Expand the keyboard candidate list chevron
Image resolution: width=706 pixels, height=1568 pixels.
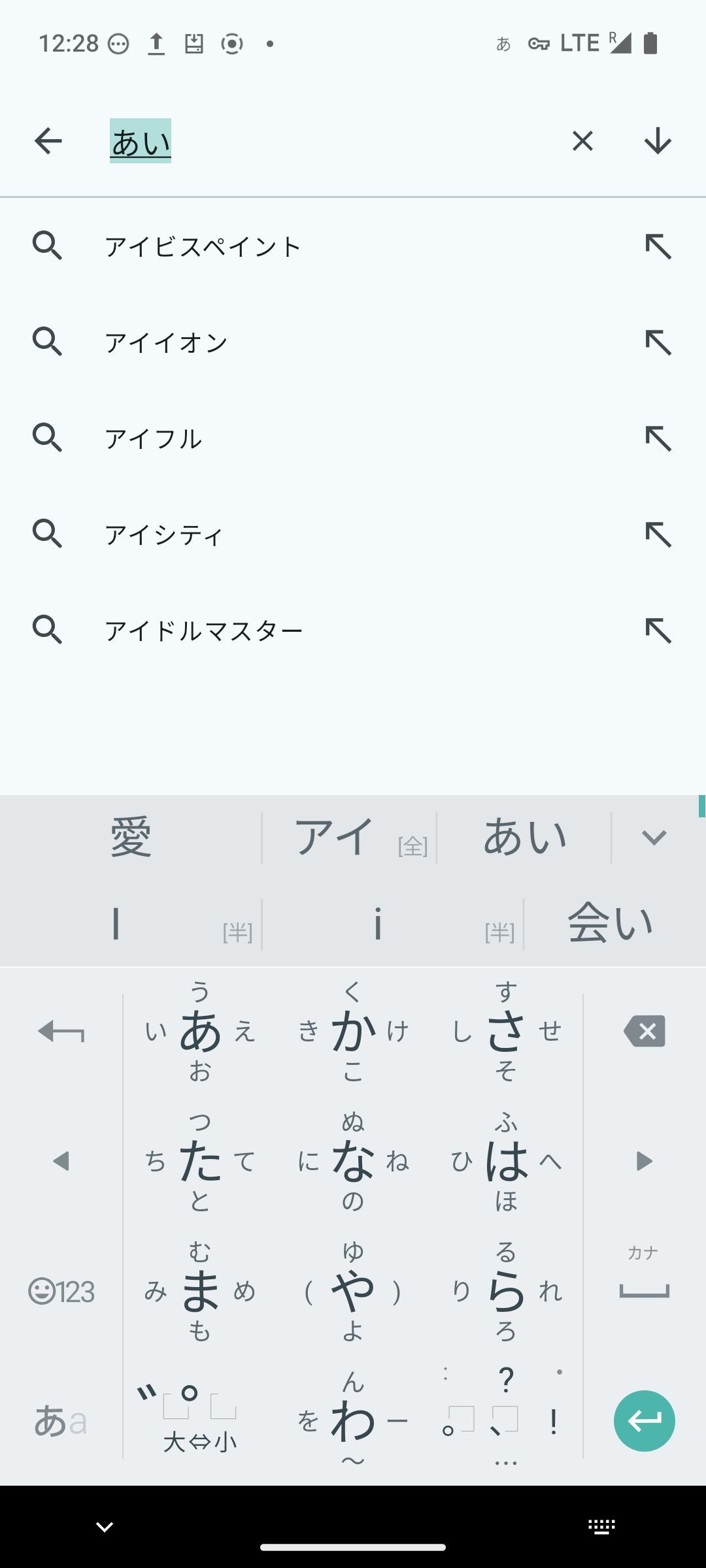click(x=654, y=838)
